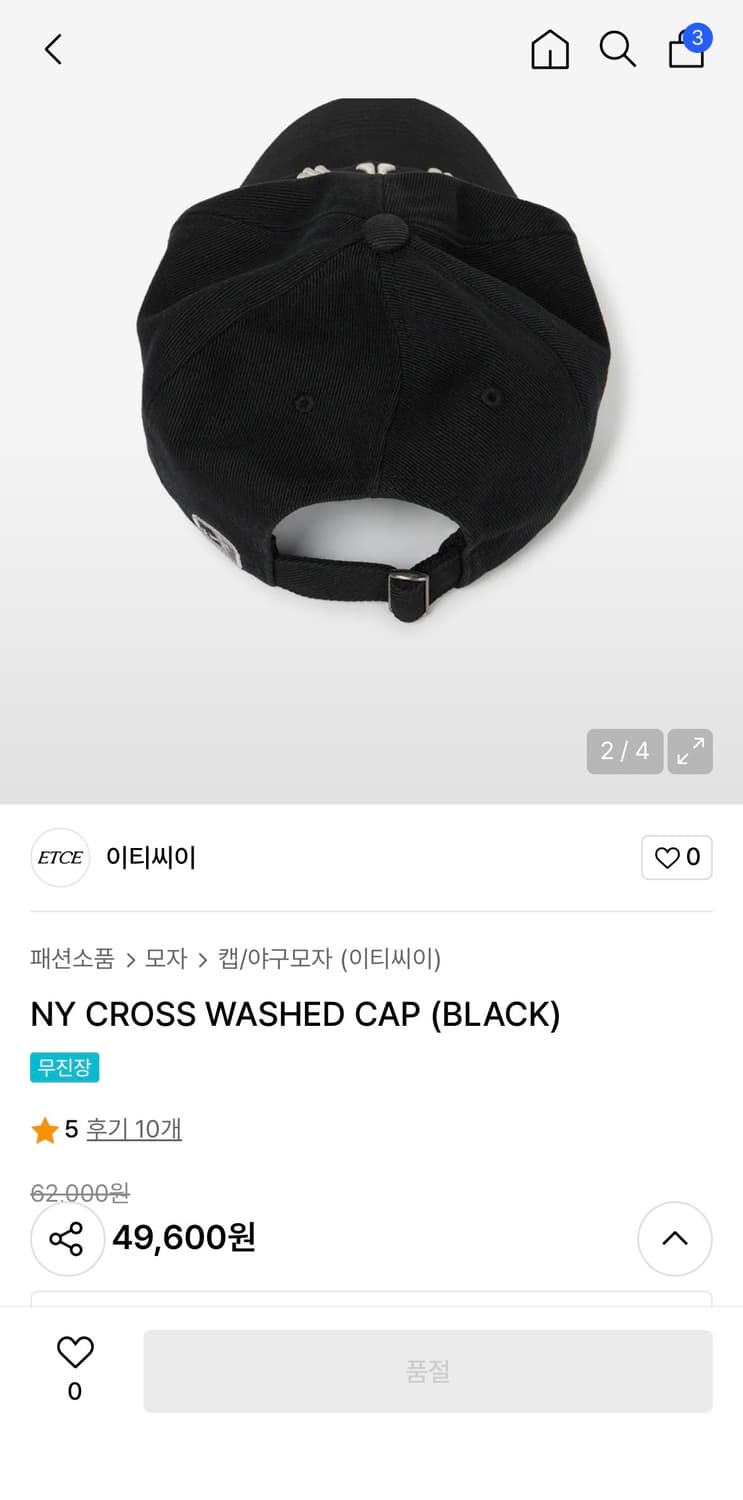Screen dimensions: 743x1500
Task: Click the star rating icon
Action: [x=44, y=1128]
